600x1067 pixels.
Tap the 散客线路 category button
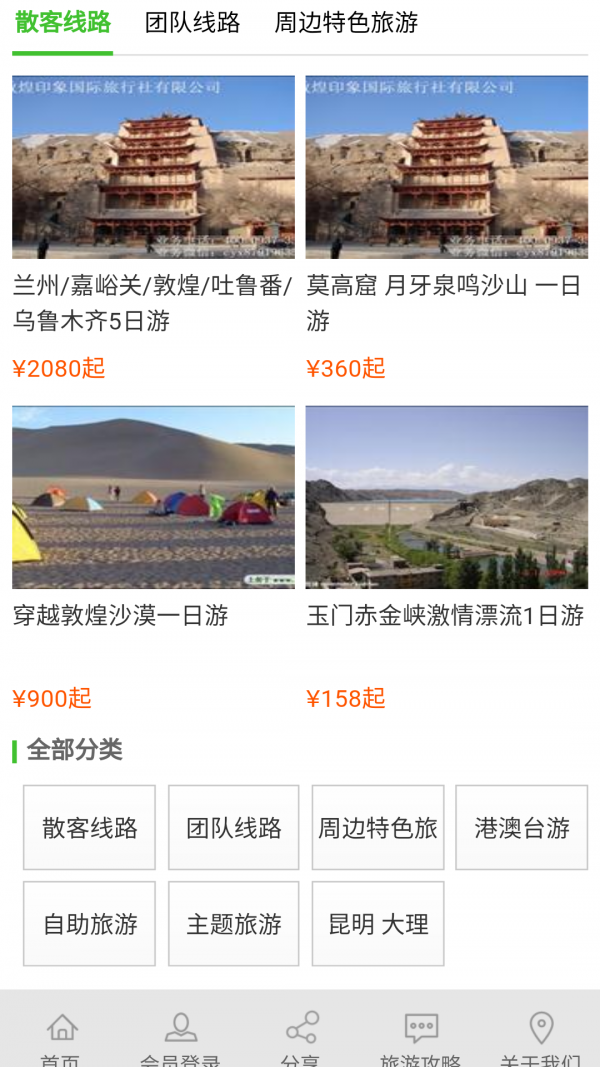click(89, 828)
